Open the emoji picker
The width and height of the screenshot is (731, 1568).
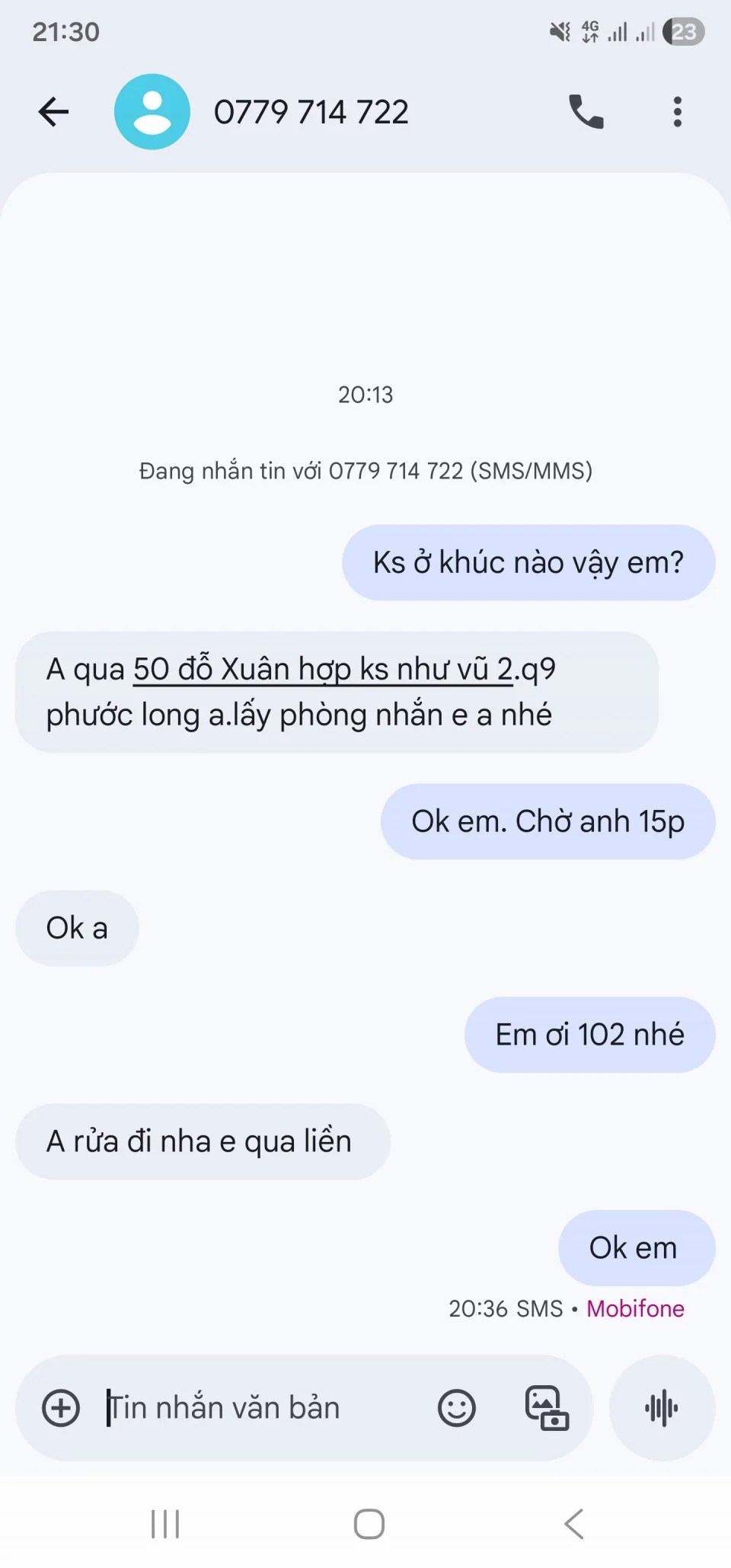coord(456,1407)
